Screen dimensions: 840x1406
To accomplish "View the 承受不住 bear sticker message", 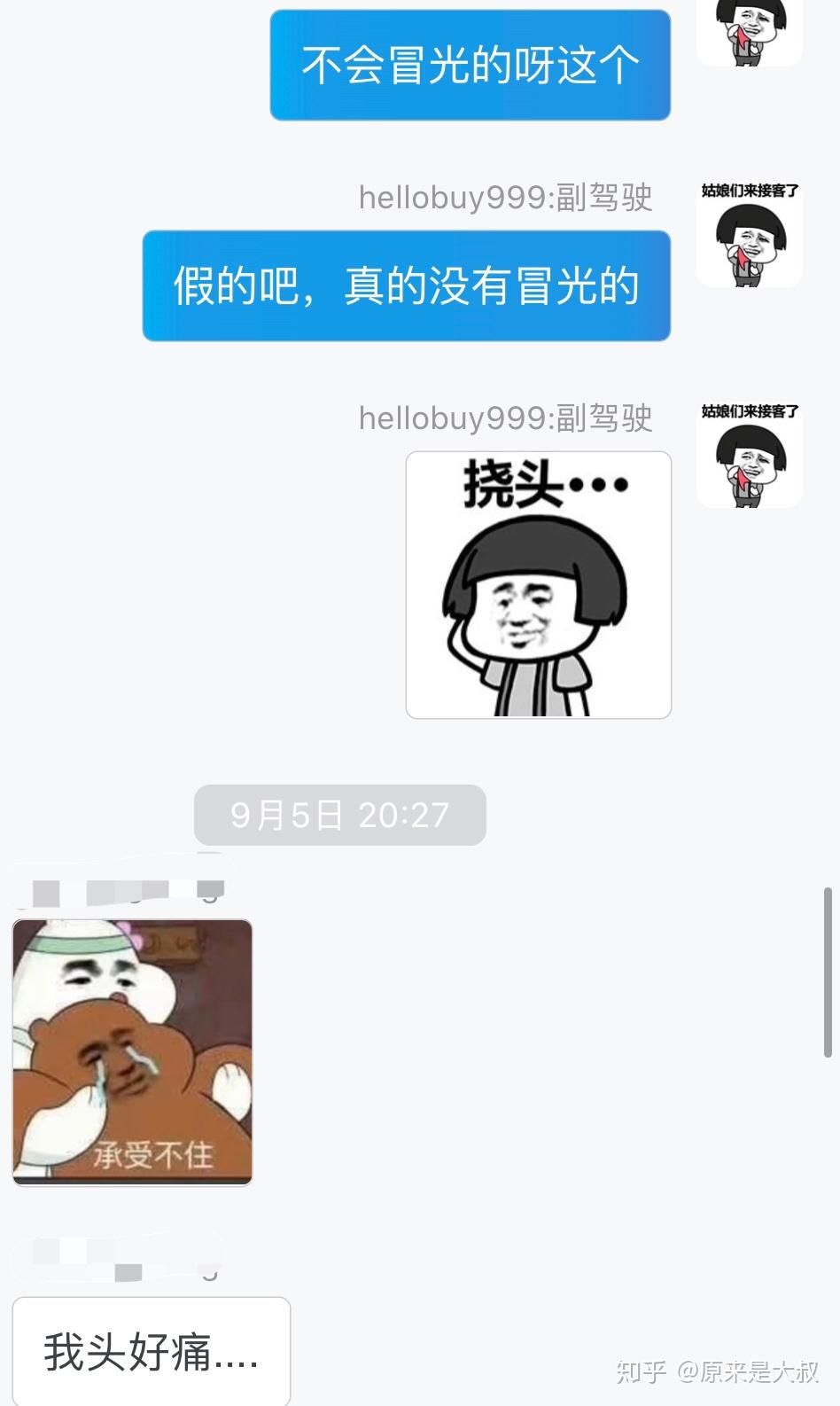I will (133, 1052).
